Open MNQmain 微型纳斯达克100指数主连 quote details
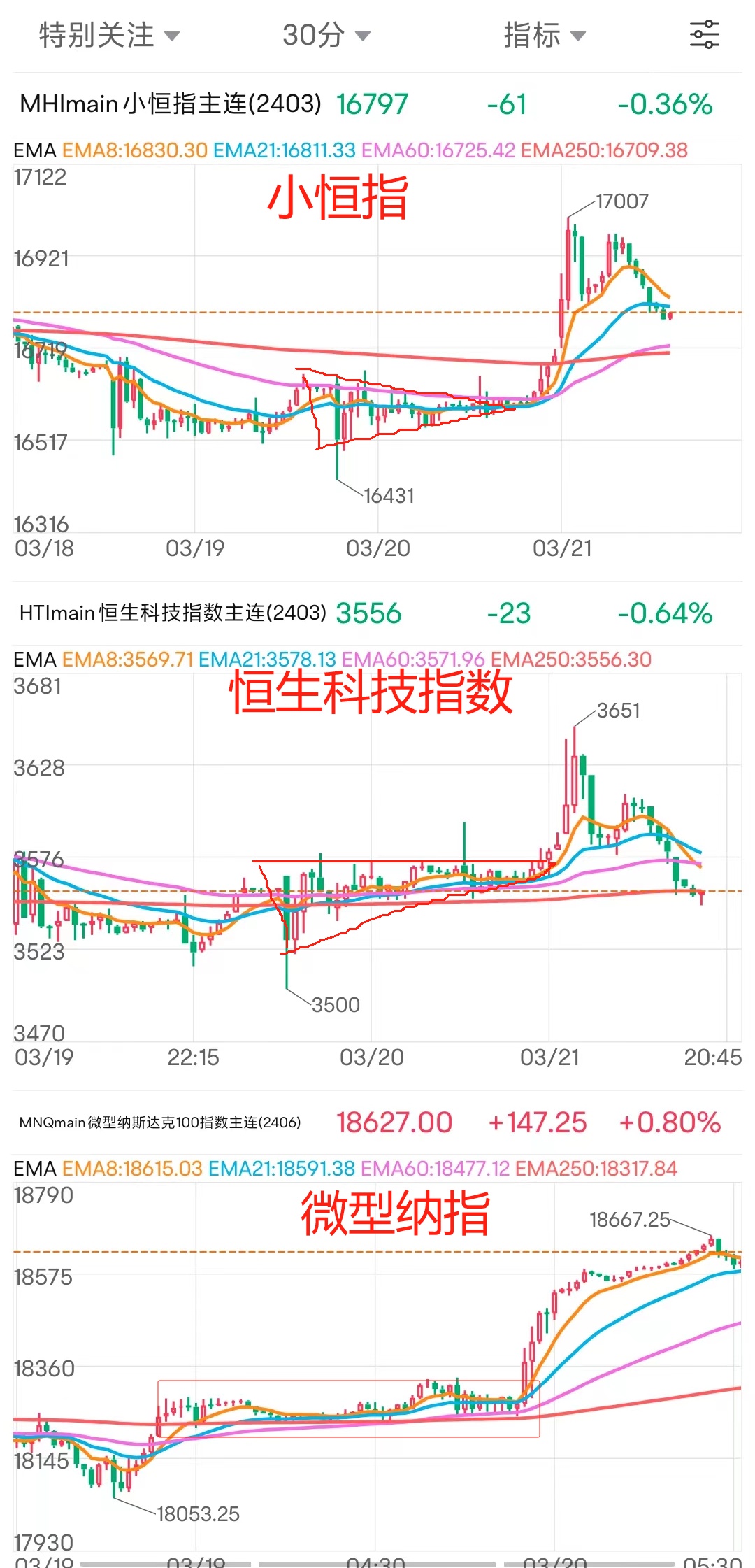This screenshot has width=755, height=1568. (160, 1122)
